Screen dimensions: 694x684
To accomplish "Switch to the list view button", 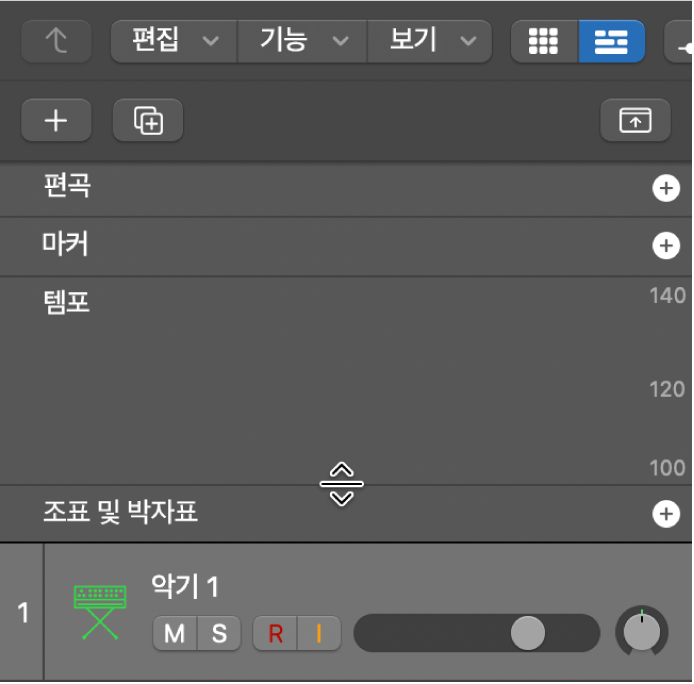I will click(611, 41).
